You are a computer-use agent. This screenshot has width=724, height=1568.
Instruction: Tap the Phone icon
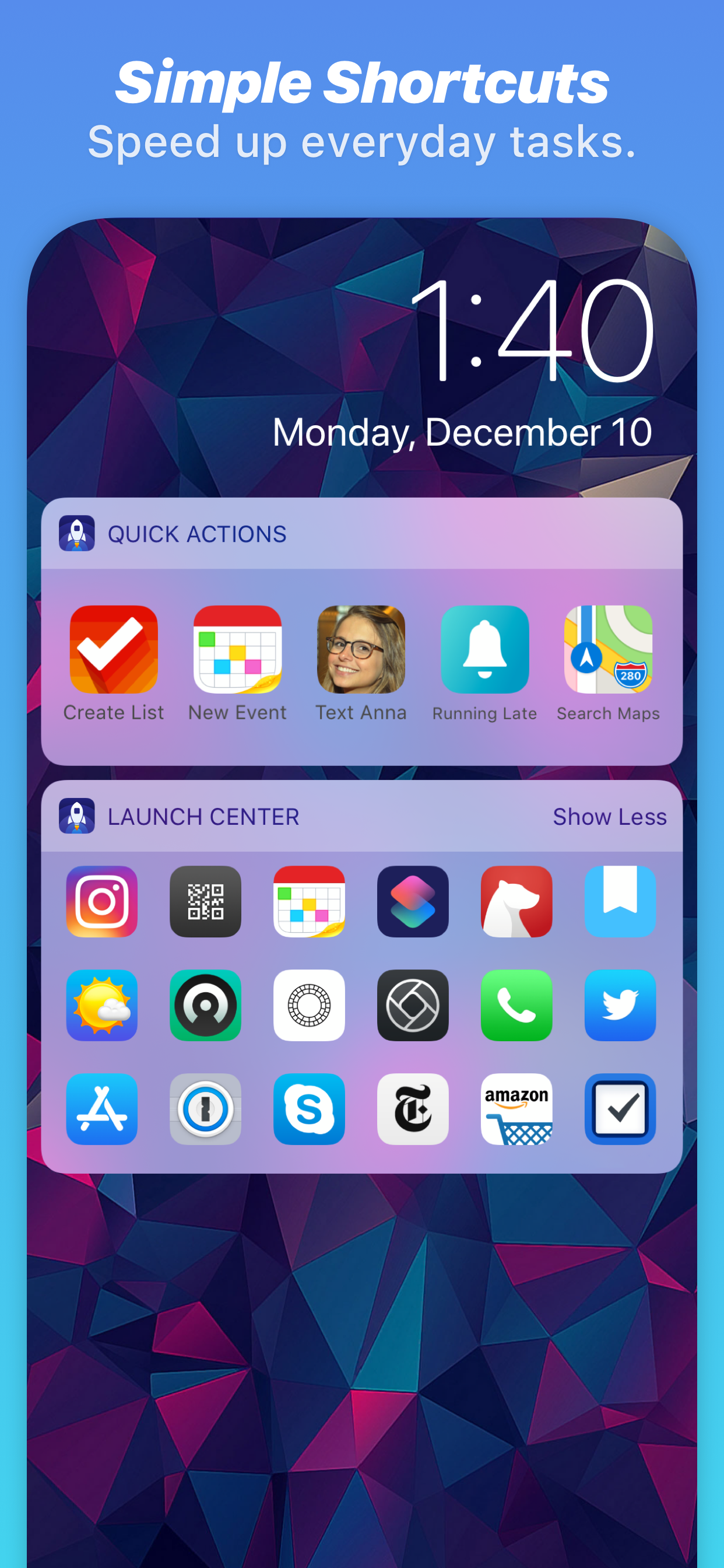pos(516,1006)
